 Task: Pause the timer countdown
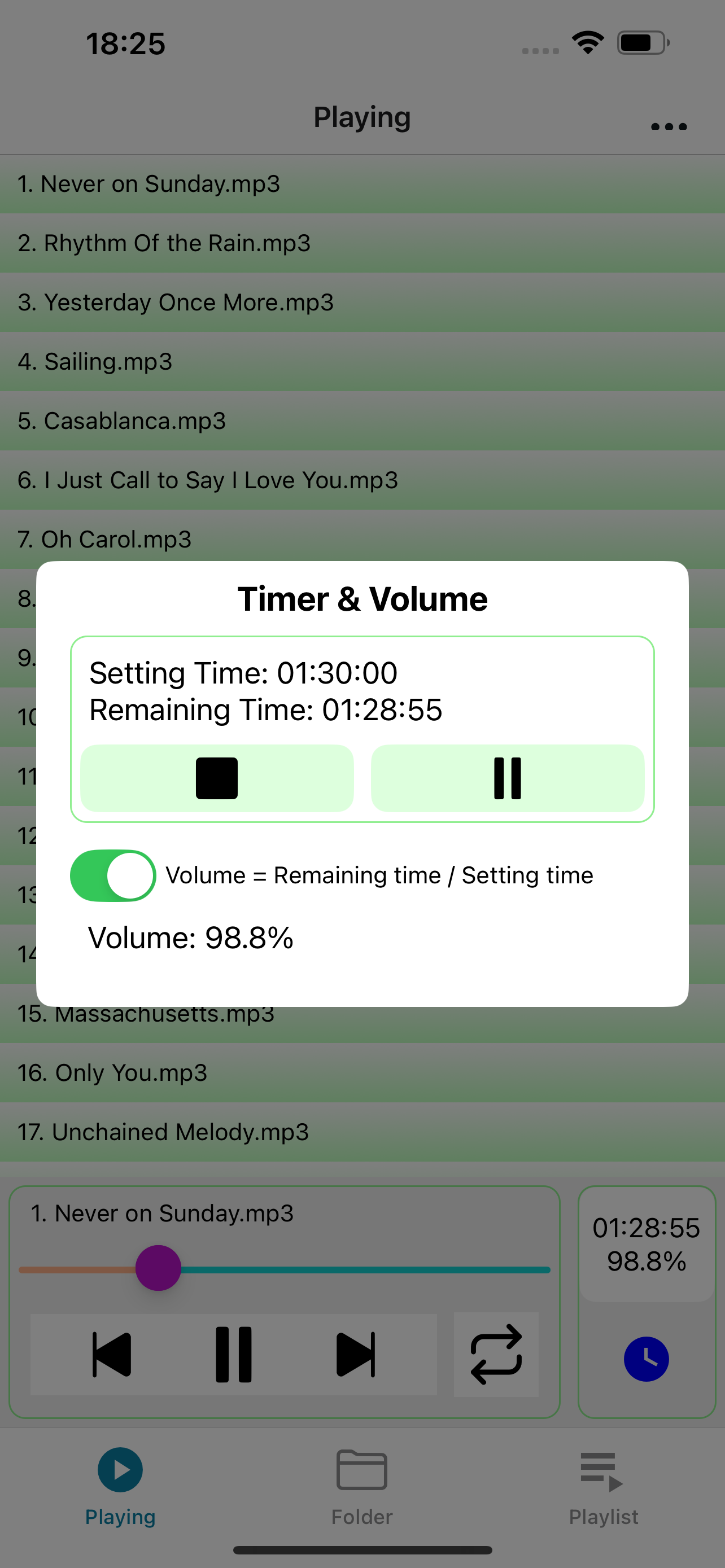click(x=507, y=778)
